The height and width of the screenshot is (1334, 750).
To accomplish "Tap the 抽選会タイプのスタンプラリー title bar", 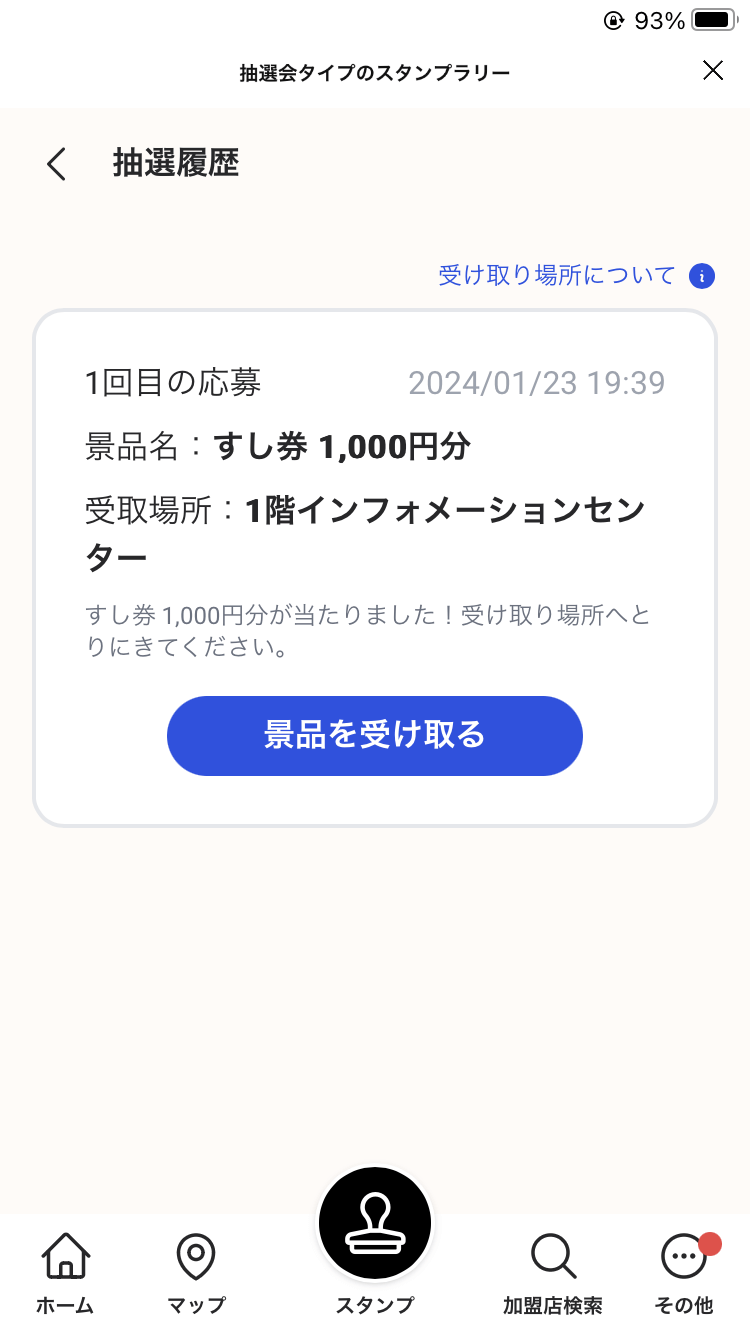I will [x=374, y=72].
